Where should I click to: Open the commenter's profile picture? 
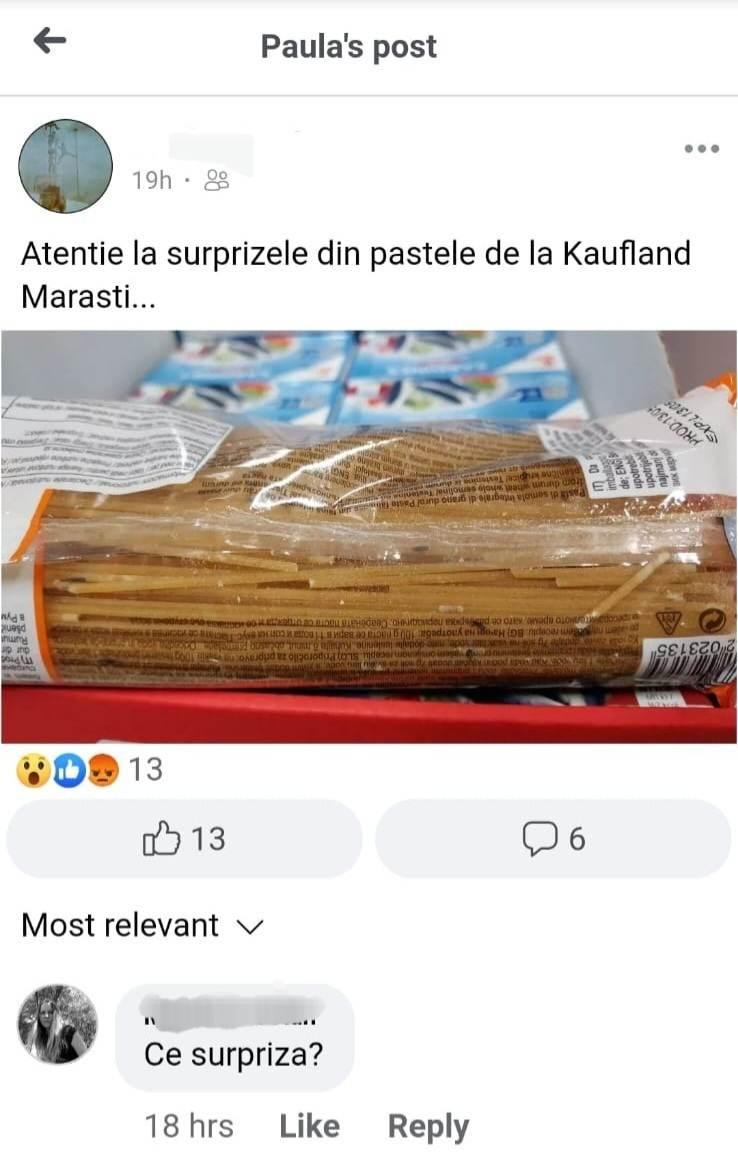(58, 1024)
